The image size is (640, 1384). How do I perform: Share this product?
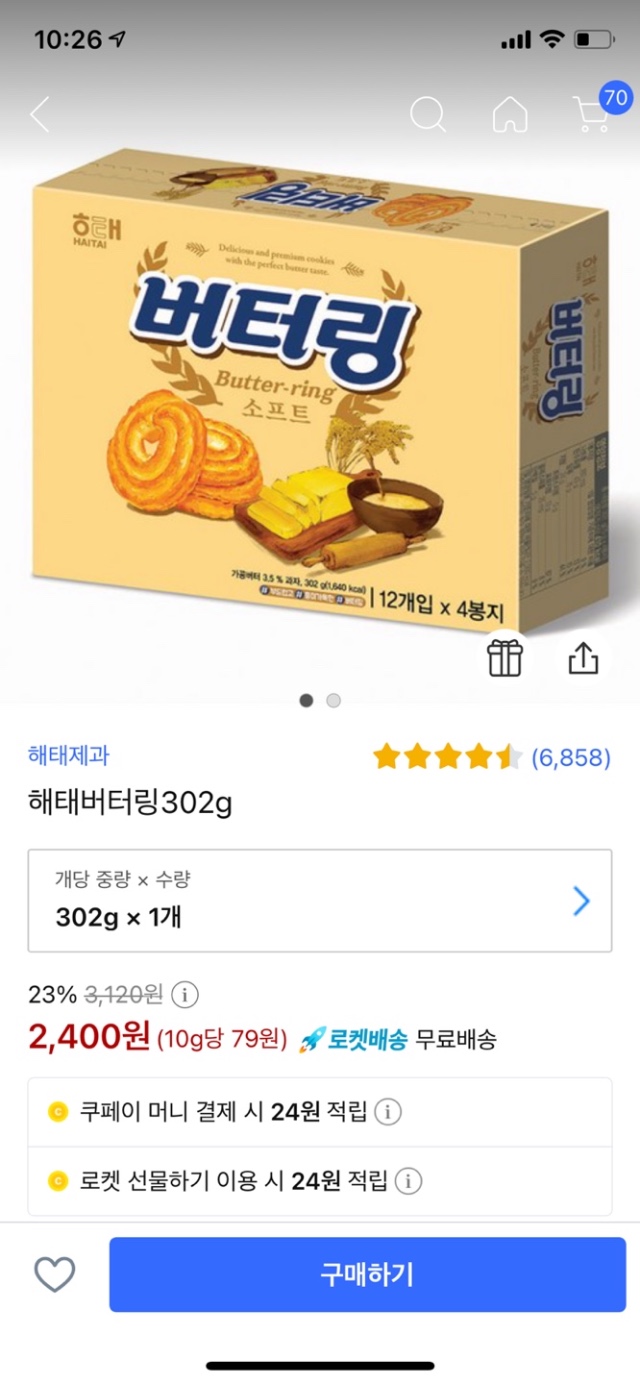coord(583,657)
